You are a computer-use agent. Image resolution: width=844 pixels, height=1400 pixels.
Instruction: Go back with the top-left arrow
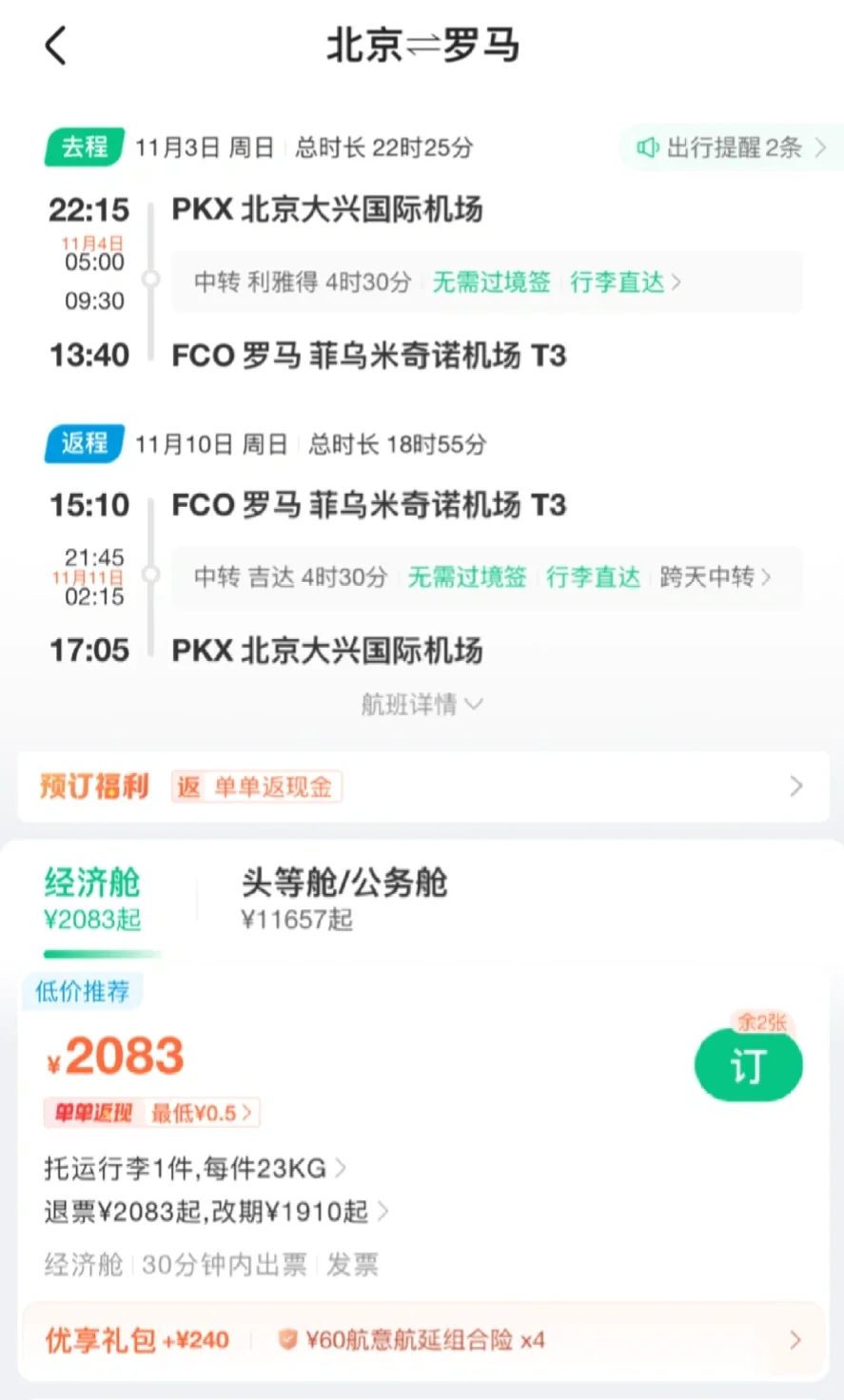56,46
